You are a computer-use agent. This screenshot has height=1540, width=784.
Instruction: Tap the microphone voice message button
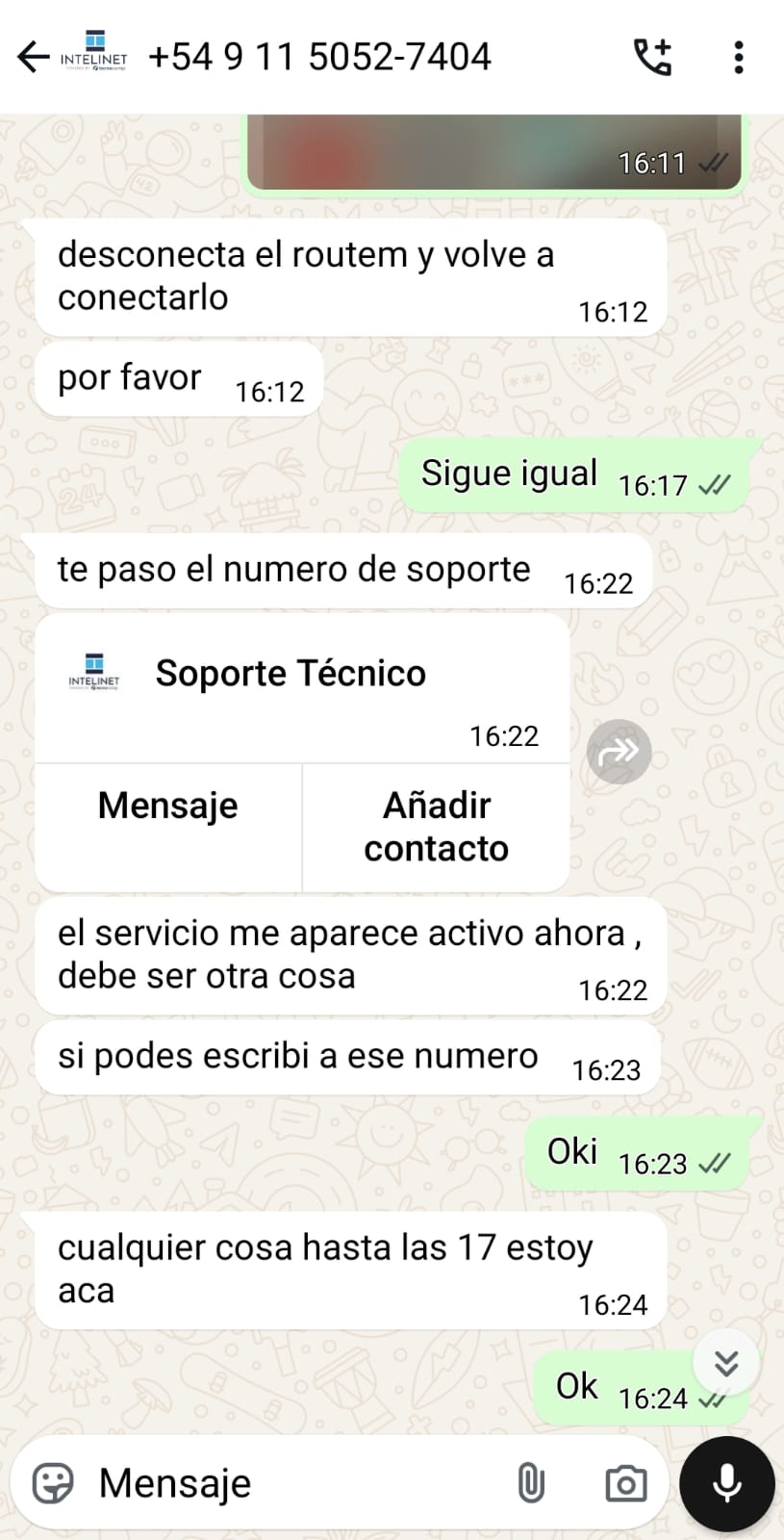(727, 1483)
